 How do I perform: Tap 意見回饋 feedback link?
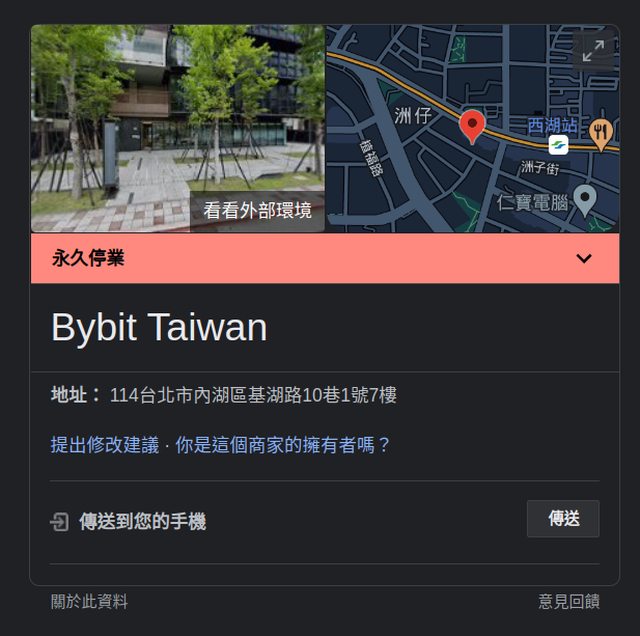[x=568, y=601]
